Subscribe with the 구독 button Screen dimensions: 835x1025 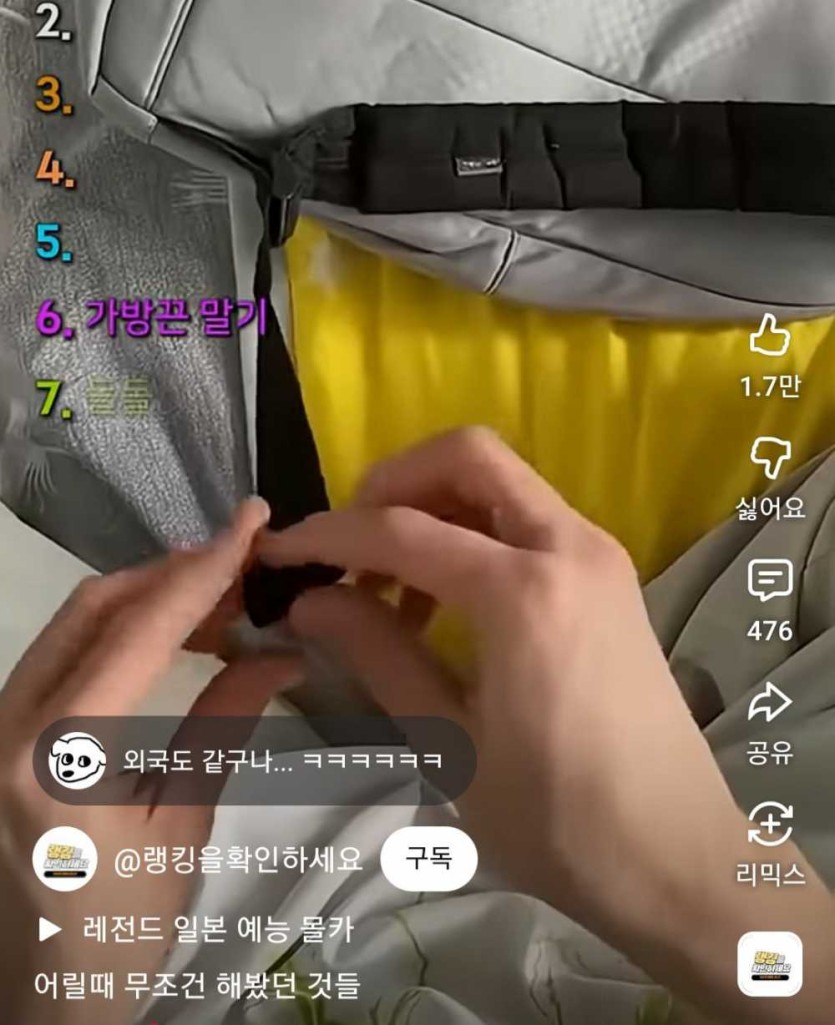[x=428, y=859]
